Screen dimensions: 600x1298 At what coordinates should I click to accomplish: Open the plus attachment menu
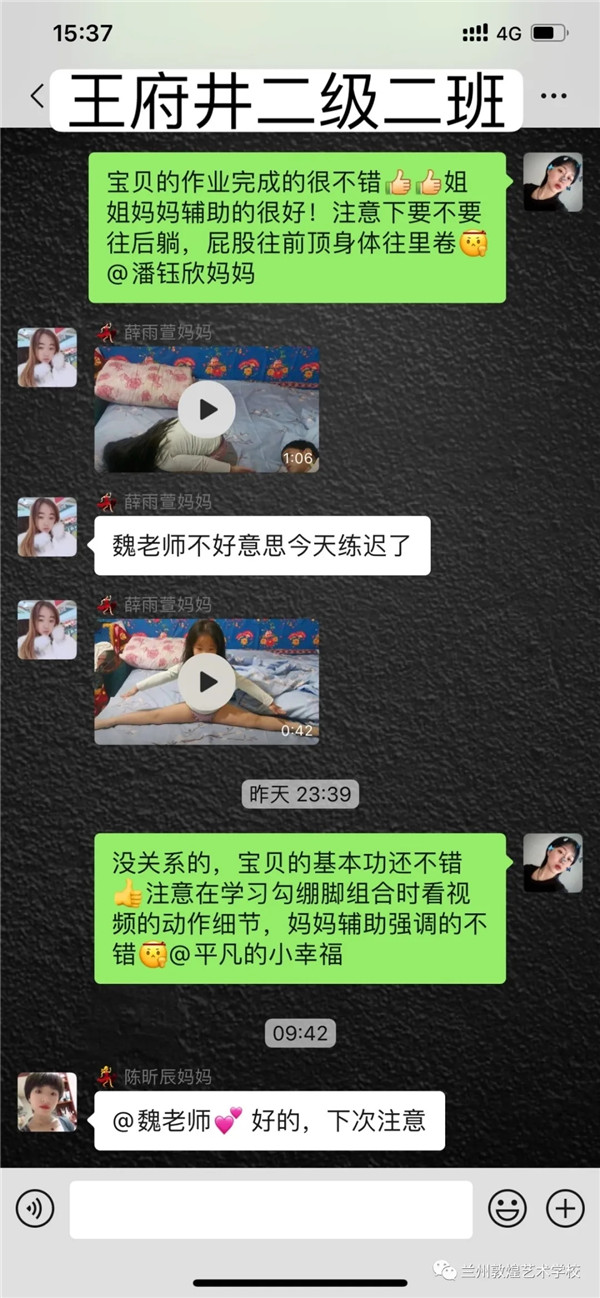565,1209
